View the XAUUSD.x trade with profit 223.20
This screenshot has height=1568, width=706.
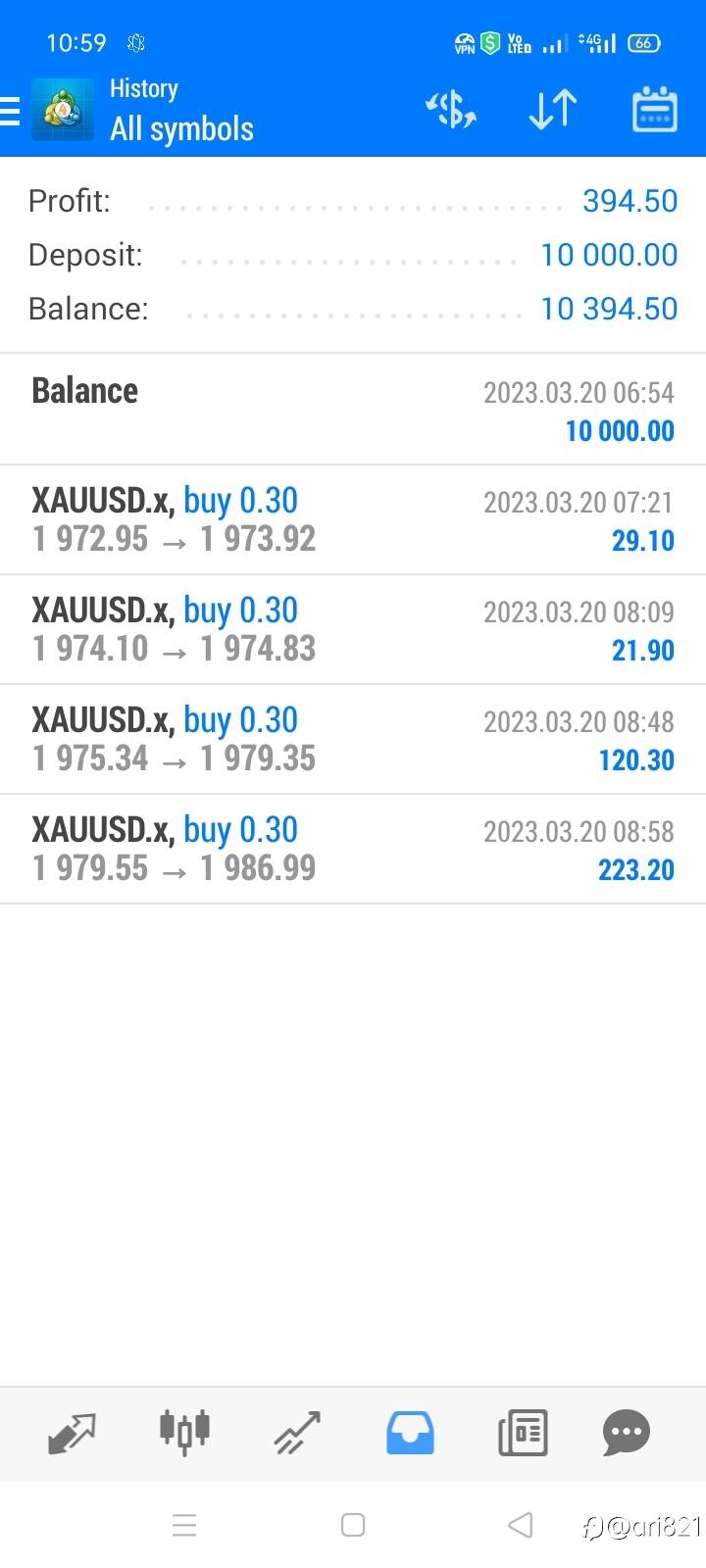[353, 849]
